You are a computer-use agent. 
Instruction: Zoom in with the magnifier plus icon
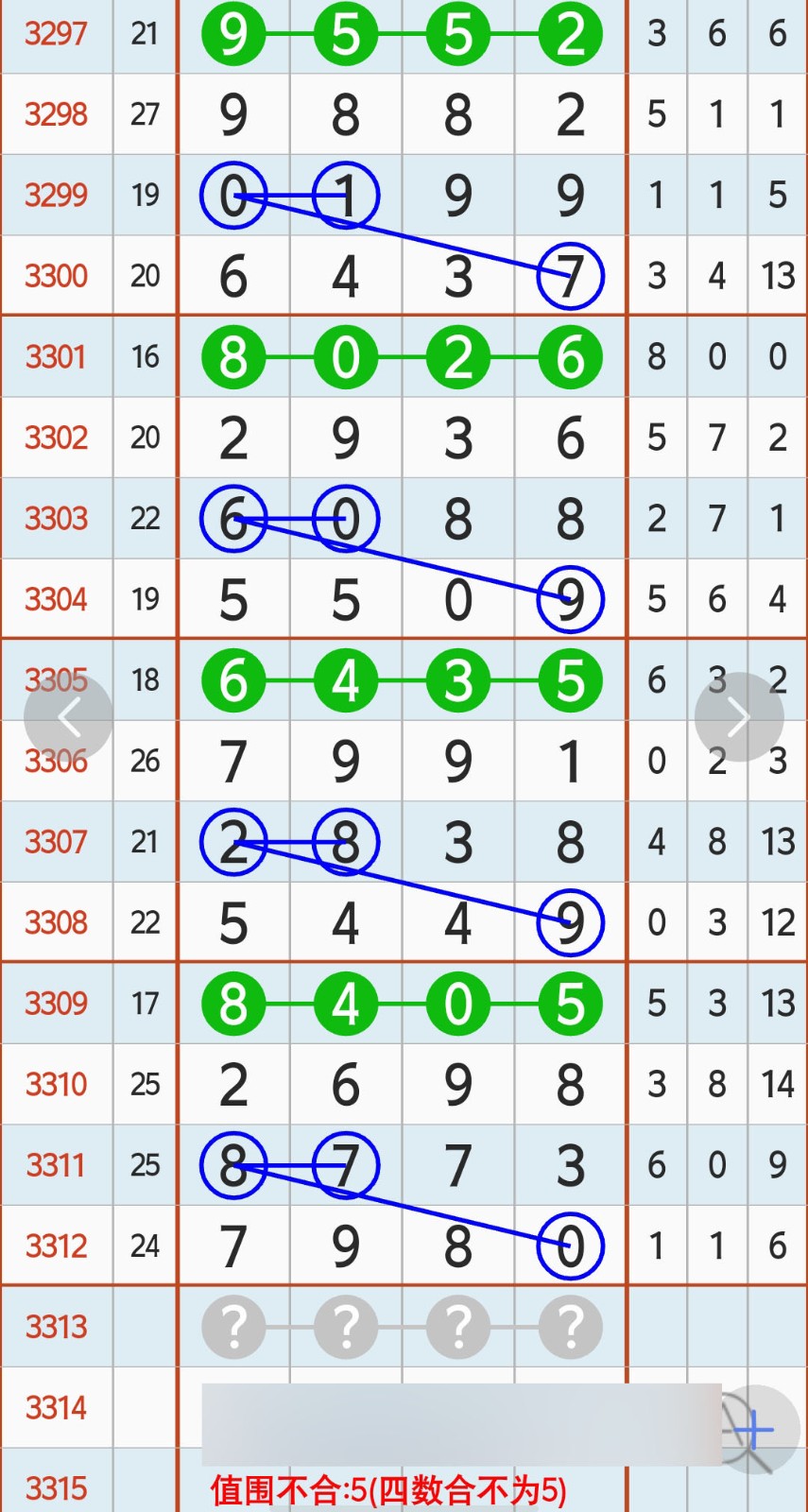click(755, 1429)
